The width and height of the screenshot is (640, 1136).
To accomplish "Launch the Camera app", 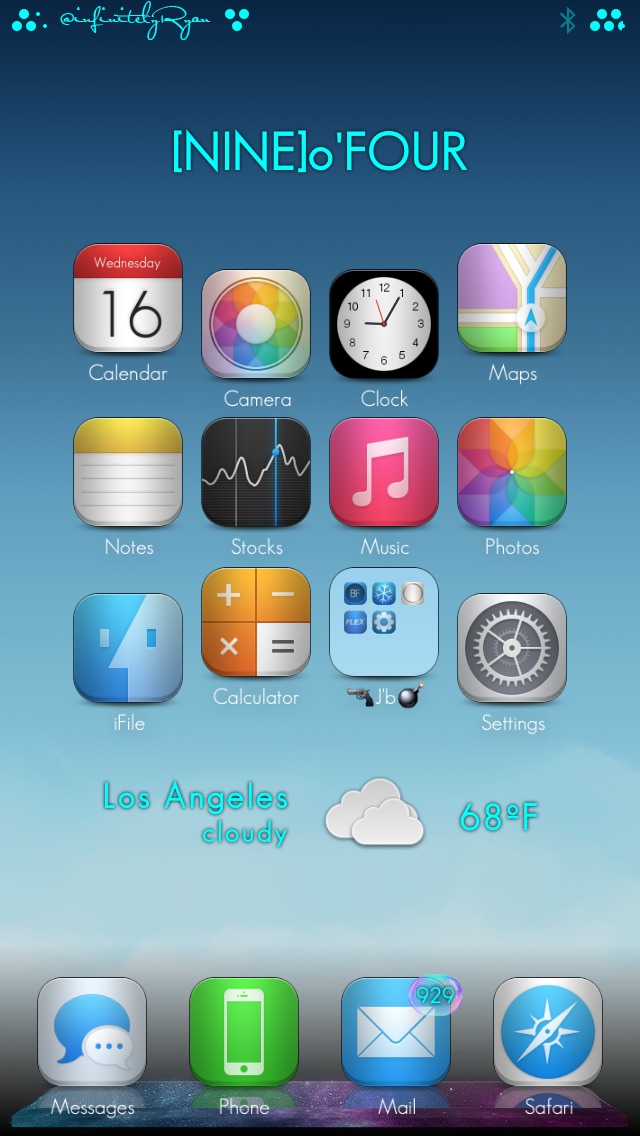I will (256, 324).
